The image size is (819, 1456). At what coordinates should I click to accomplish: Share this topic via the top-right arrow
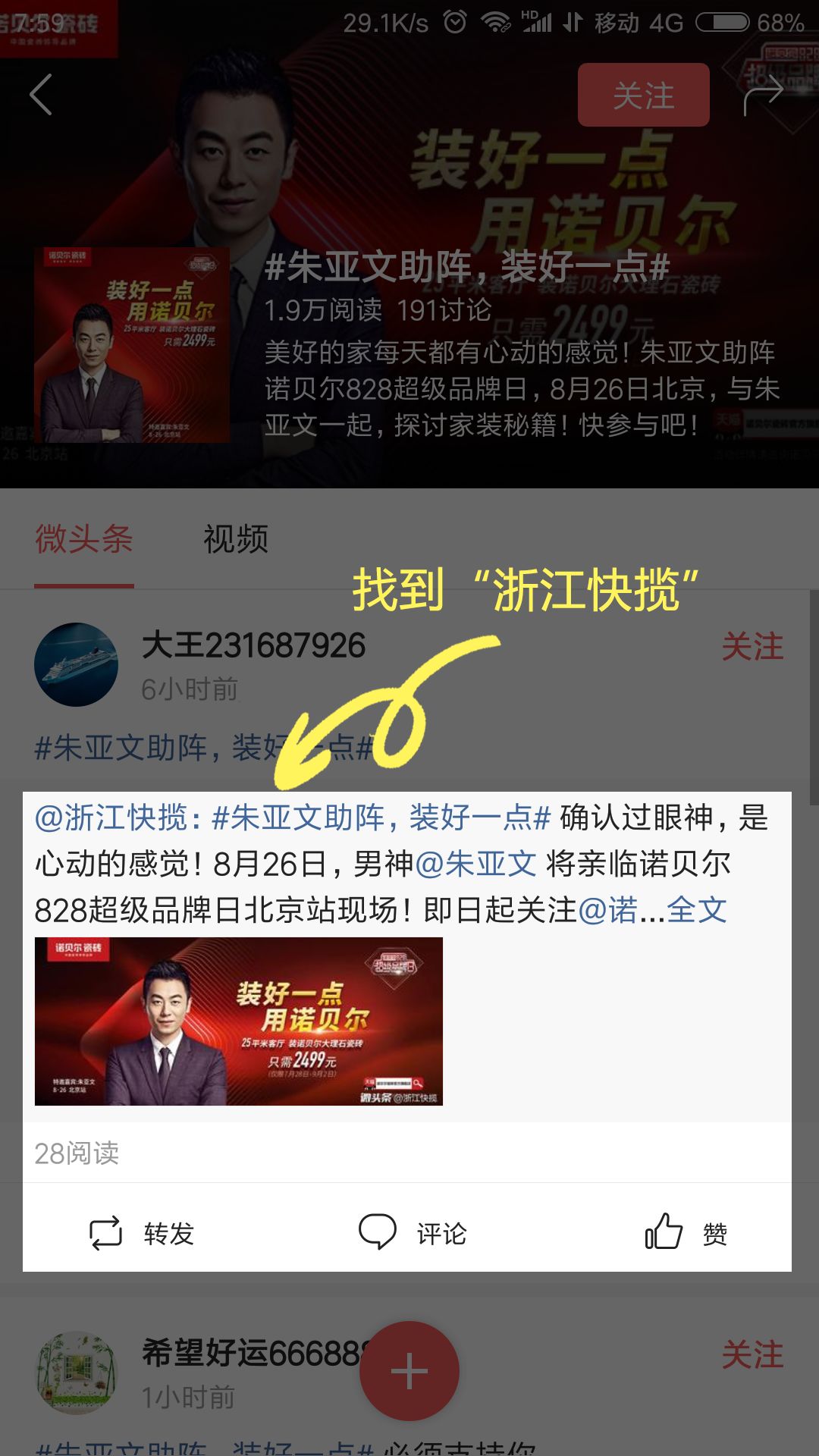[x=762, y=95]
